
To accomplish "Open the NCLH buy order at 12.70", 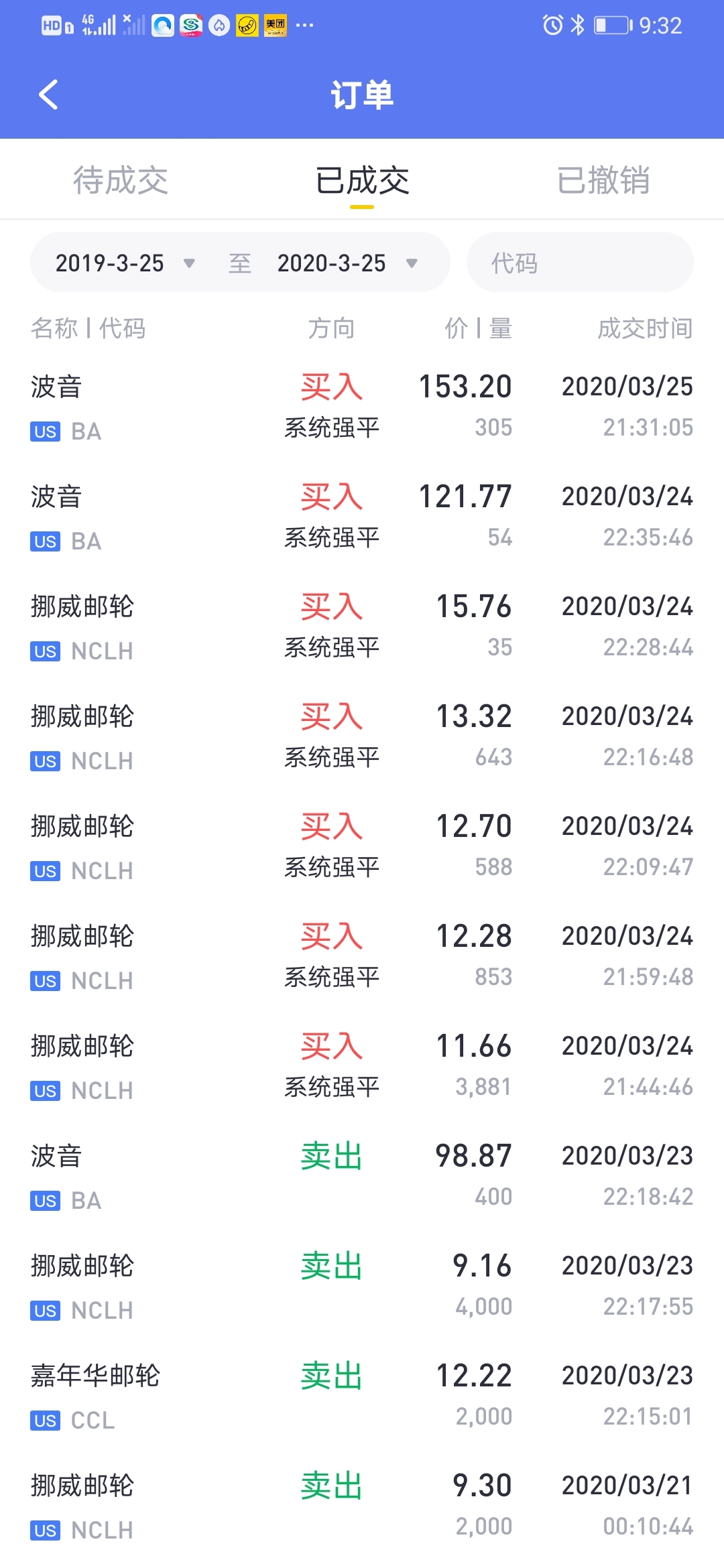I will [362, 846].
